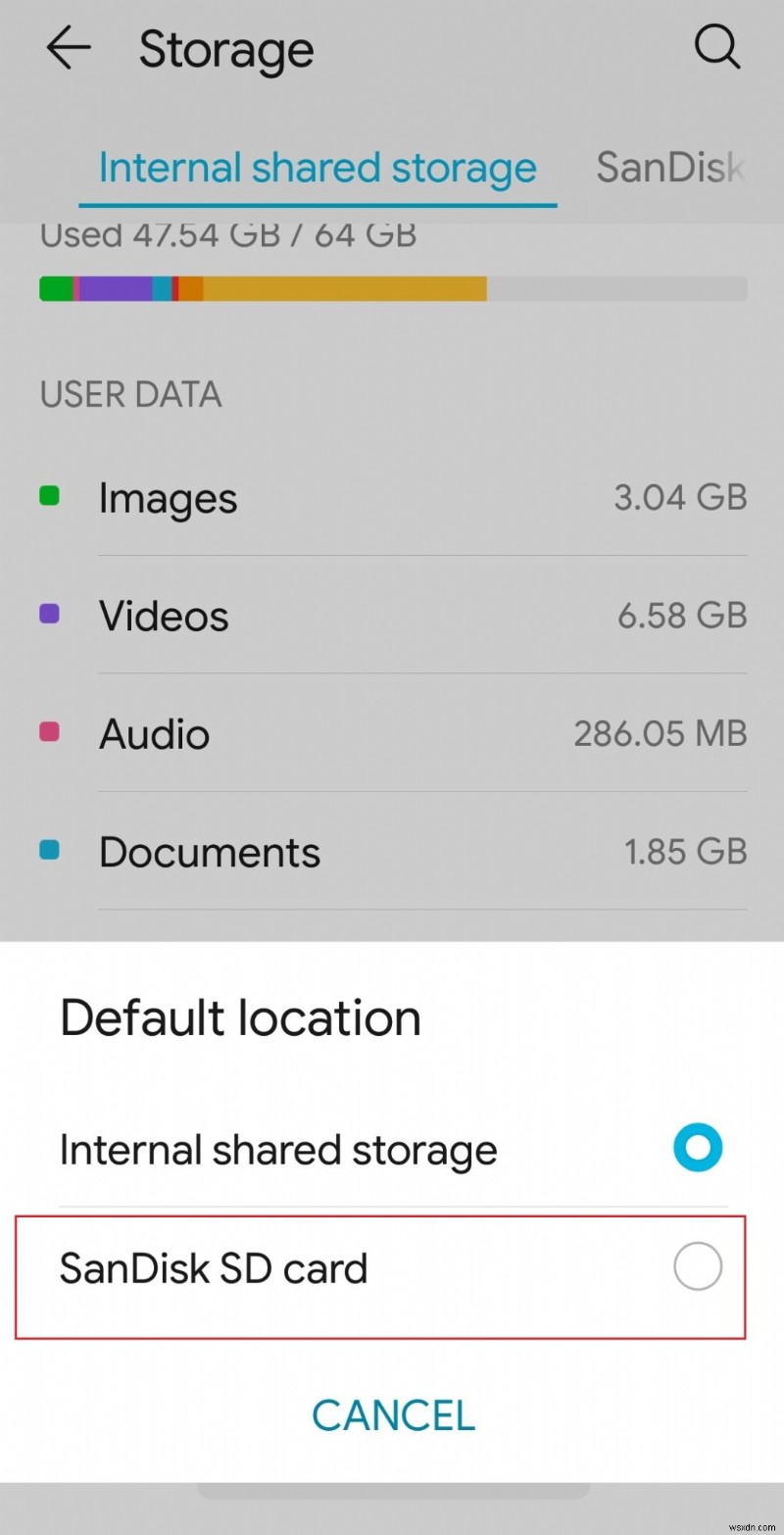Click the back arrow in Storage header
Screen dimensions: 784x1535
[68, 48]
